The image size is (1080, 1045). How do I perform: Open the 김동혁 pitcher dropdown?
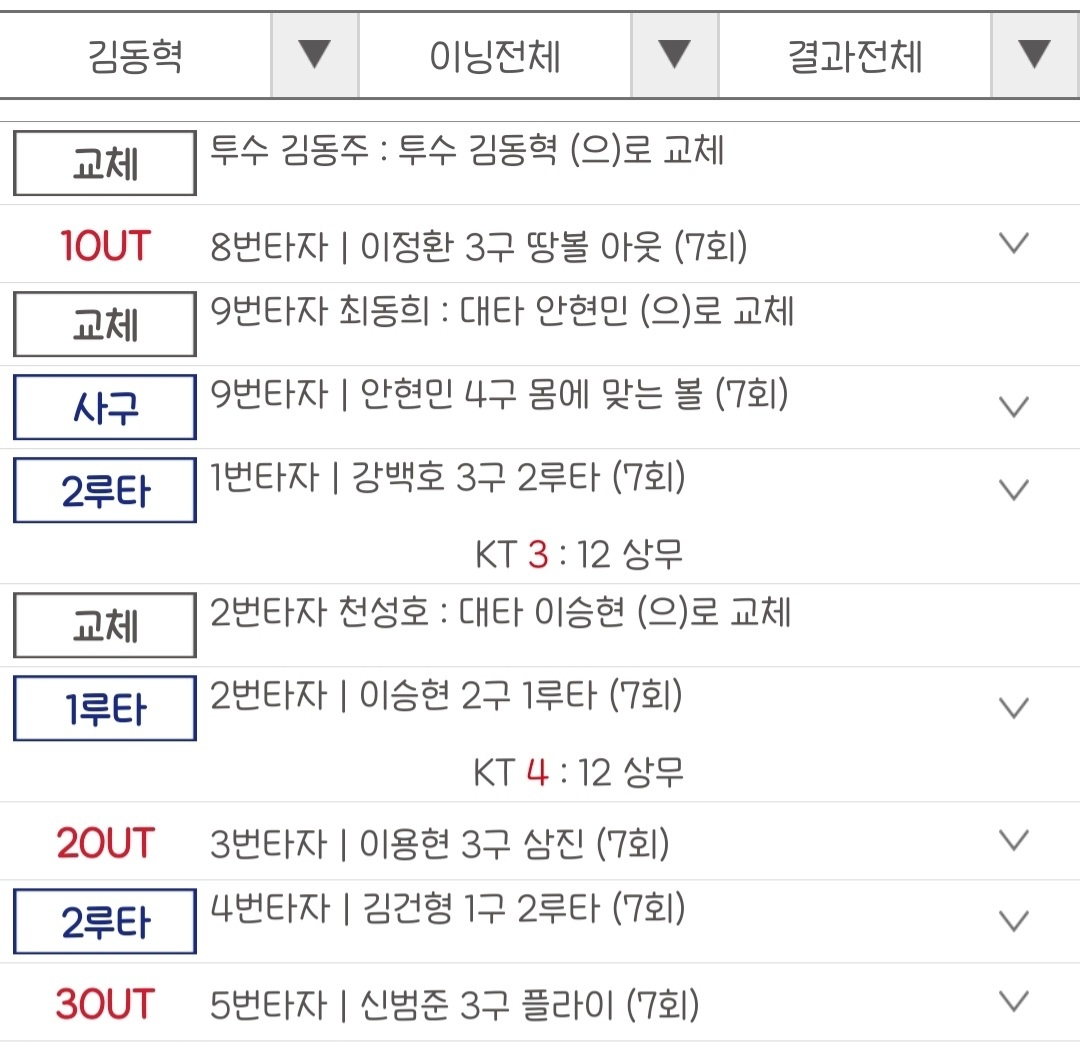pos(315,55)
